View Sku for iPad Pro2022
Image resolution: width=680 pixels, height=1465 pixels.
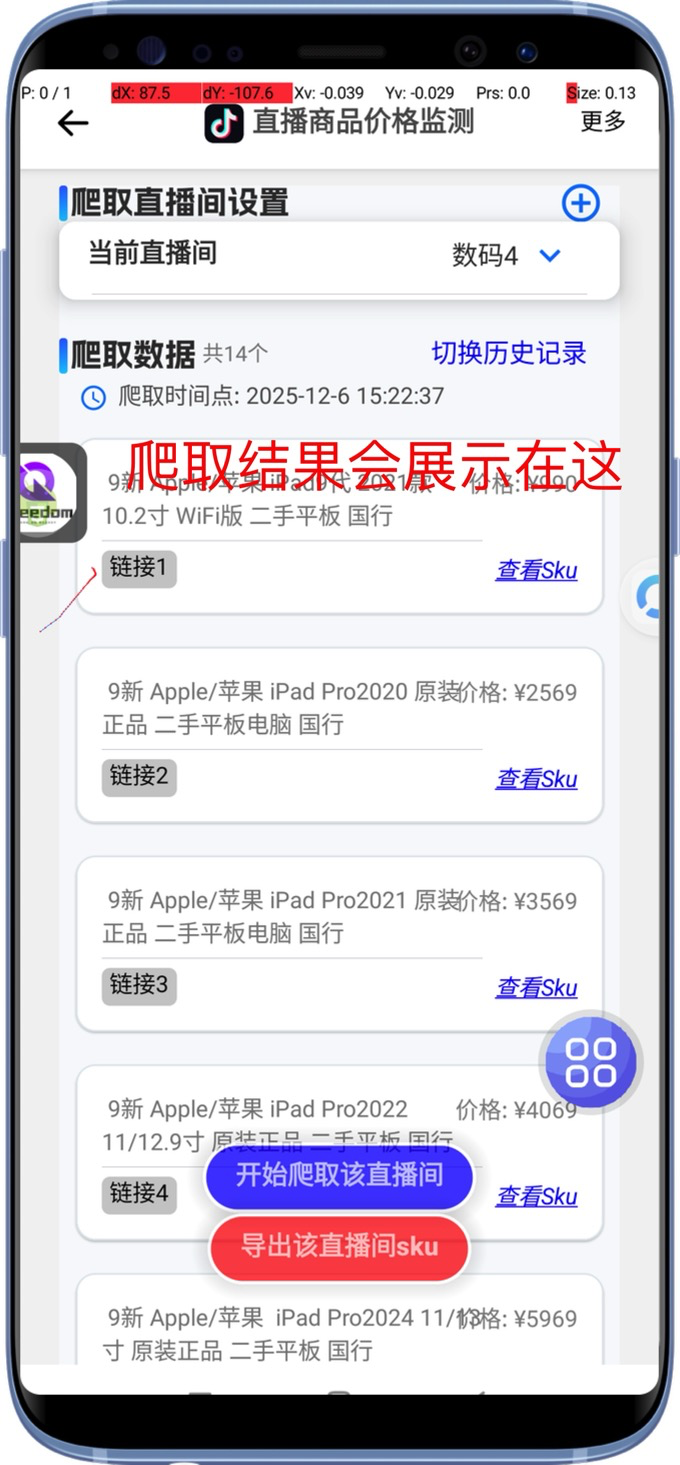click(x=536, y=1196)
